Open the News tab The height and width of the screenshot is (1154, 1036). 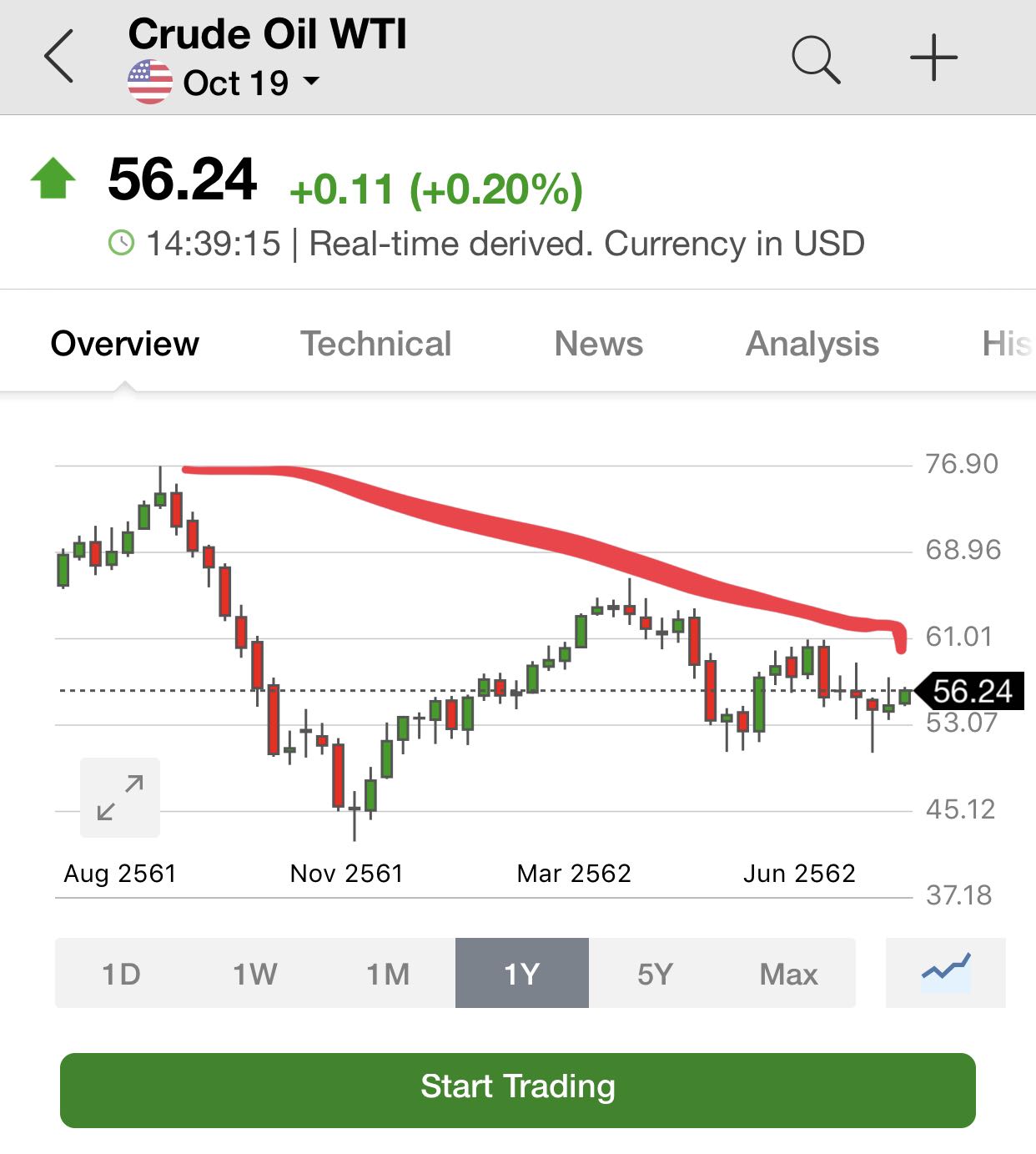[598, 344]
